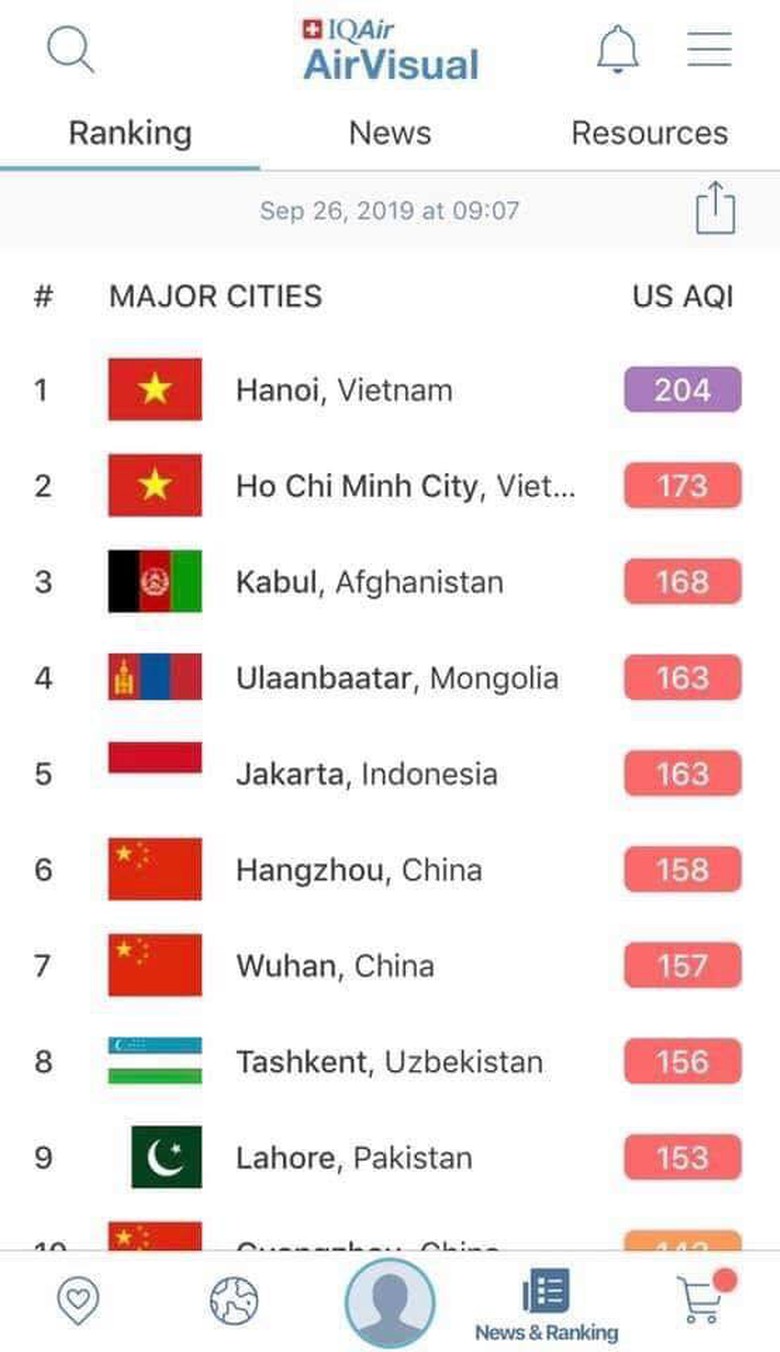
Task: Go to the profile avatar tab
Action: [x=390, y=1303]
